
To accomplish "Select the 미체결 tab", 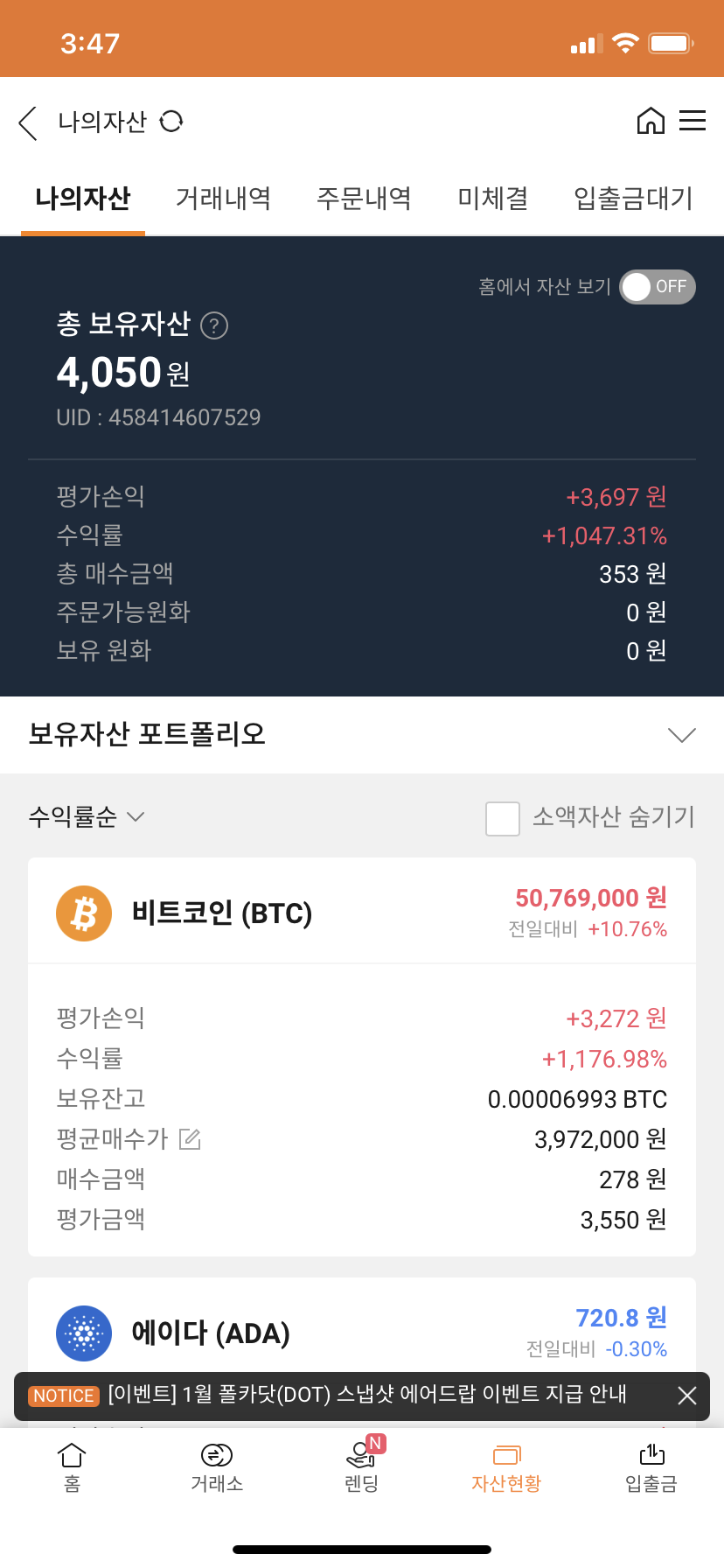I will pos(491,199).
